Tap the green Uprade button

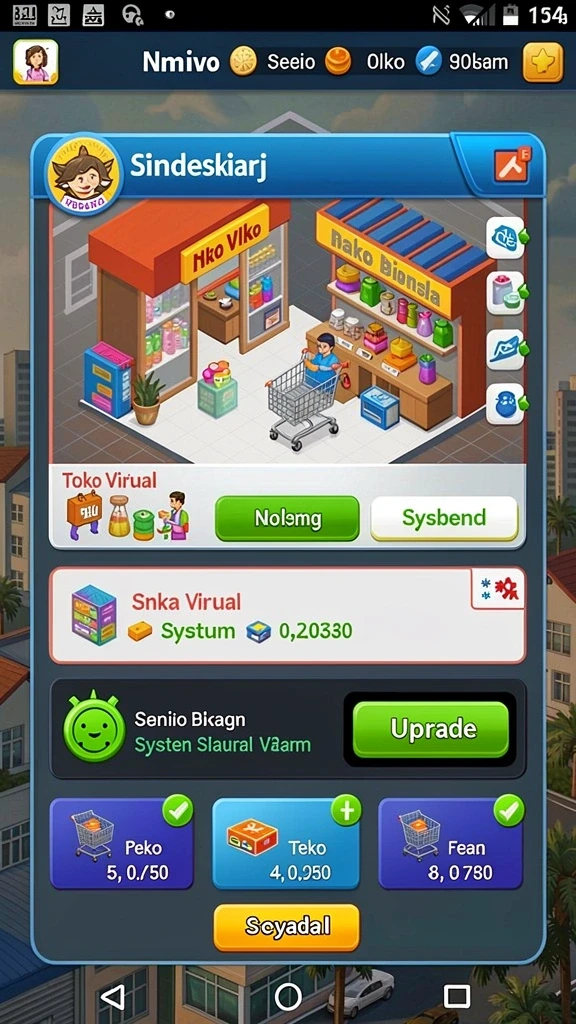tap(430, 729)
